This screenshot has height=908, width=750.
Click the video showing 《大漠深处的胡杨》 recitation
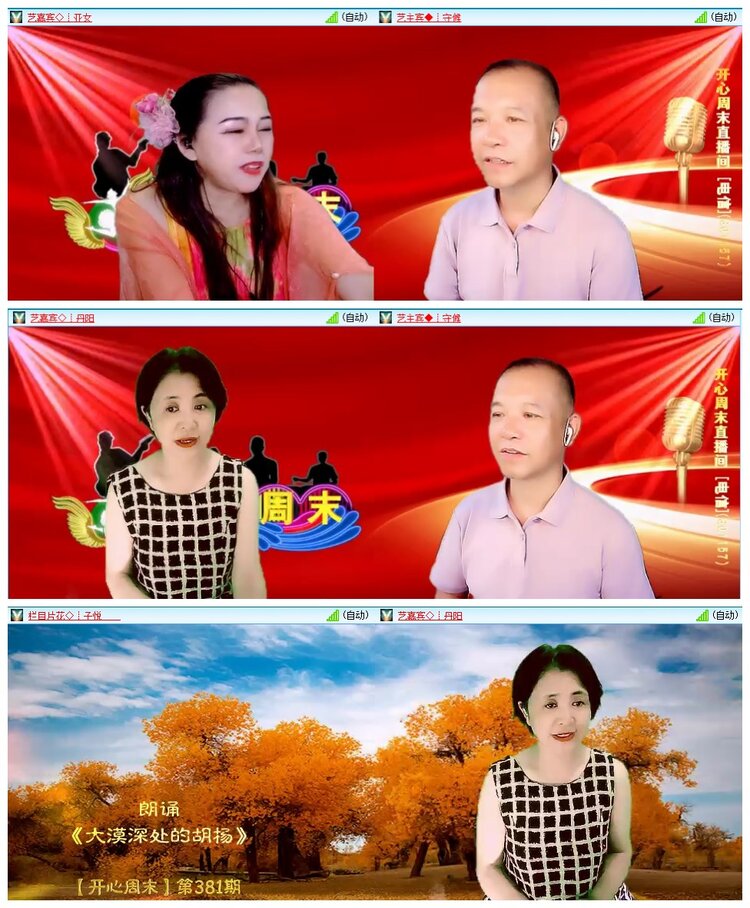click(x=375, y=765)
